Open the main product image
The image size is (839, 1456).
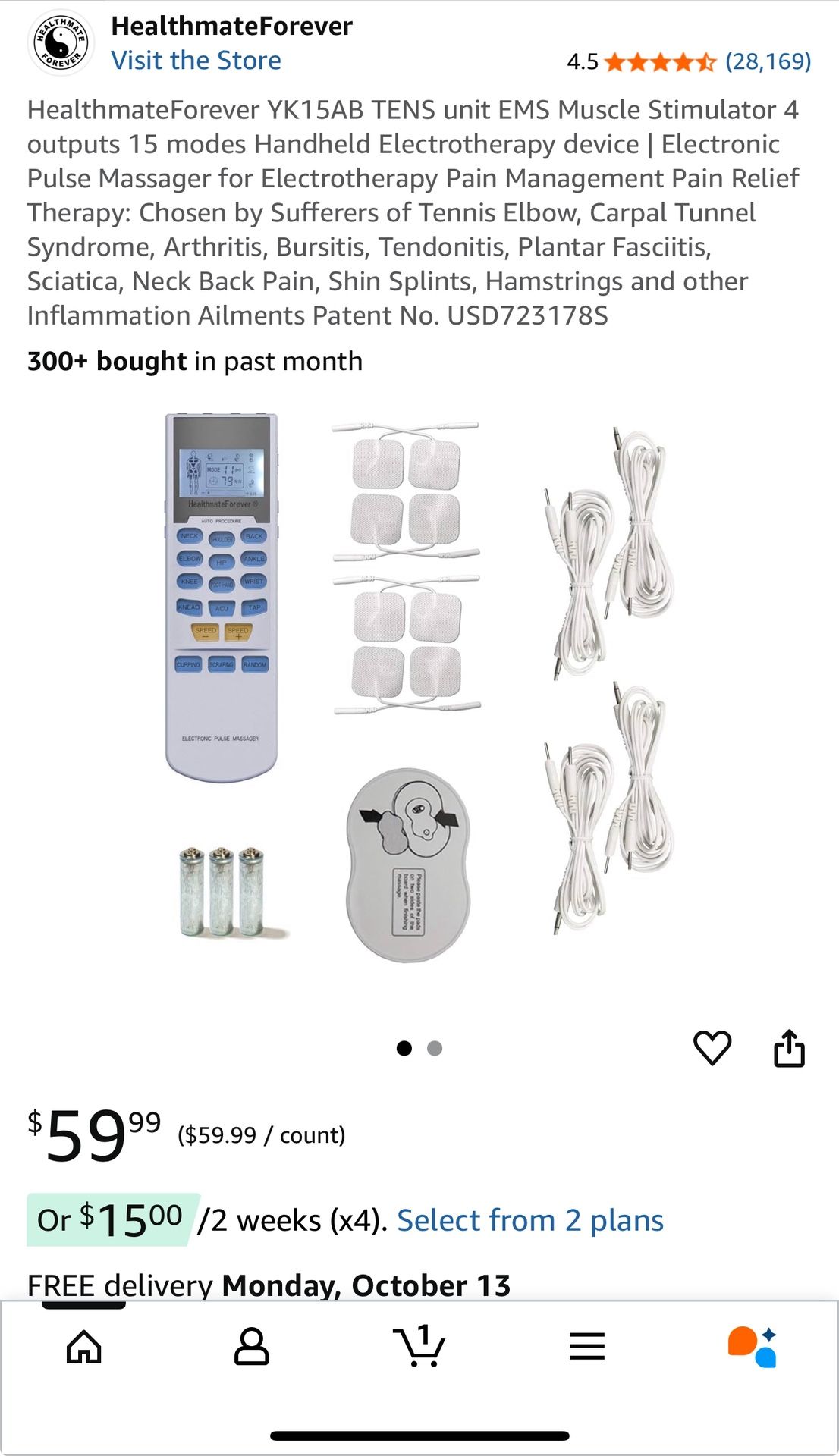click(419, 686)
